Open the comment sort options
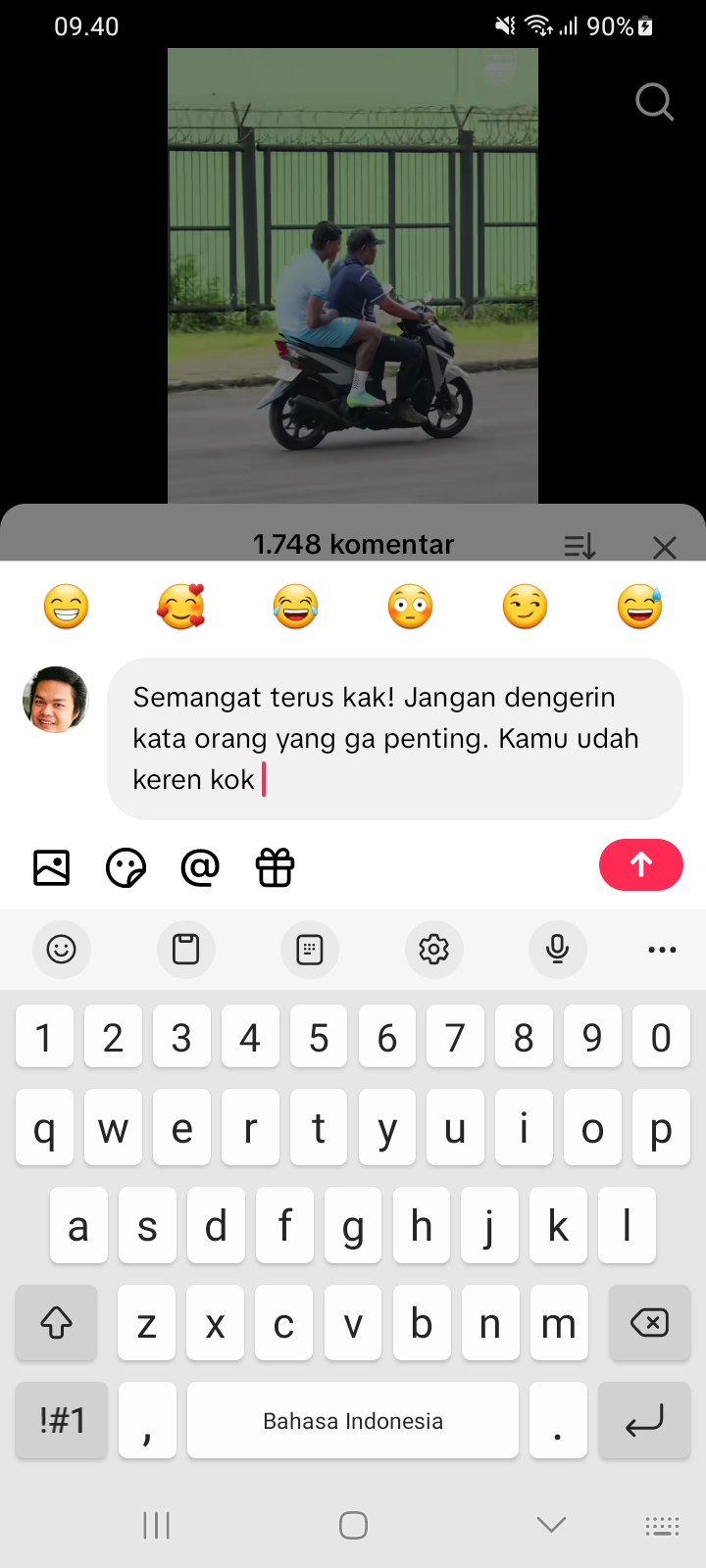This screenshot has height=1568, width=706. 580,546
